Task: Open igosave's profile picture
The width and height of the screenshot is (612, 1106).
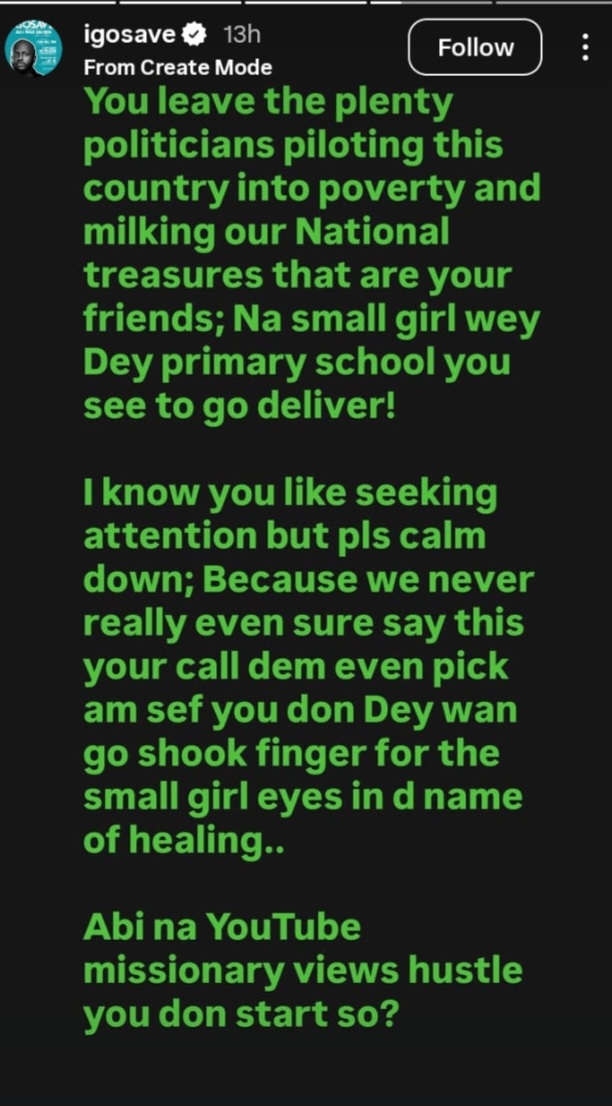Action: click(x=33, y=48)
